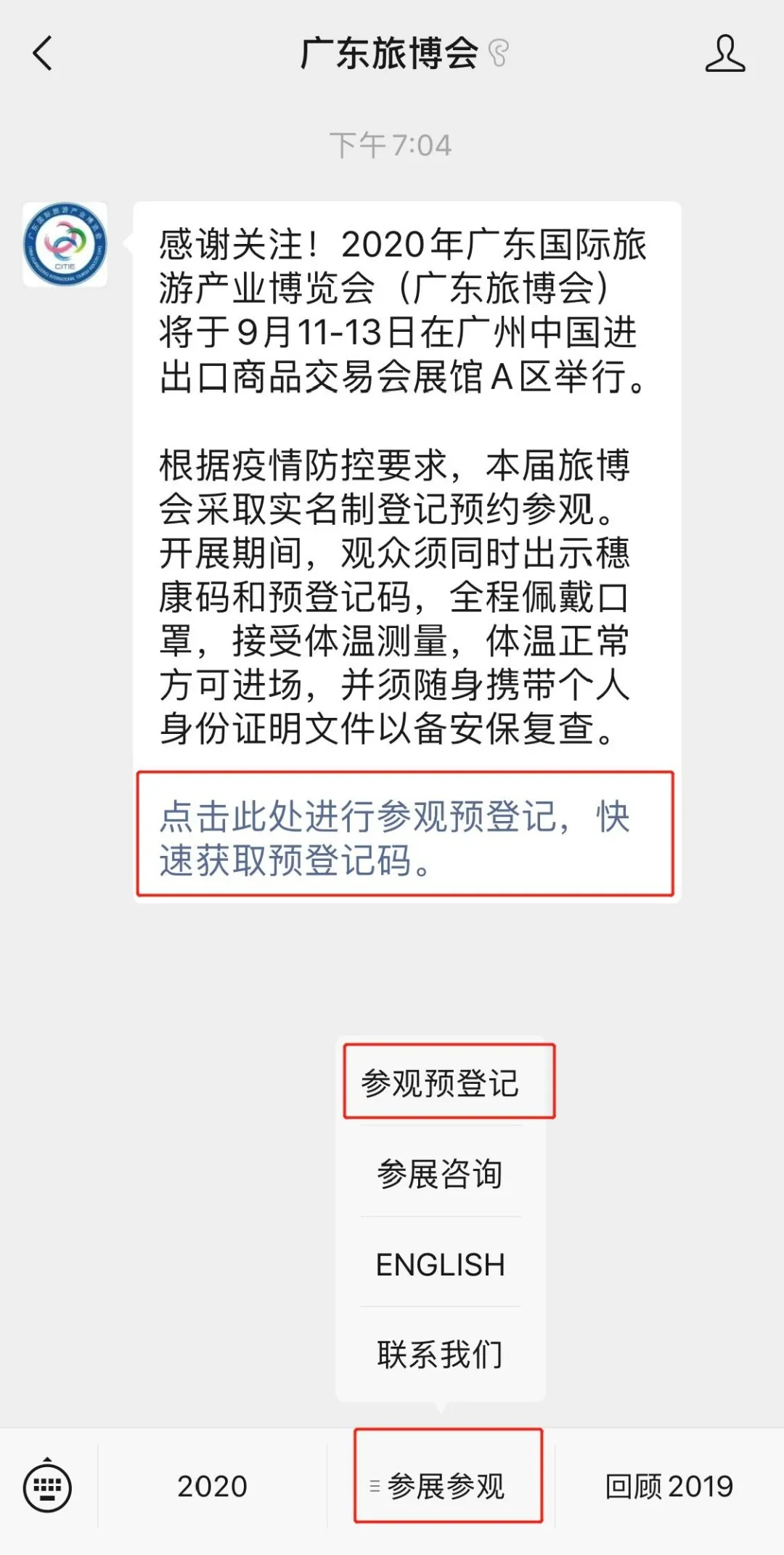
Task: Open the 2020 bottom menu
Action: (x=212, y=1487)
